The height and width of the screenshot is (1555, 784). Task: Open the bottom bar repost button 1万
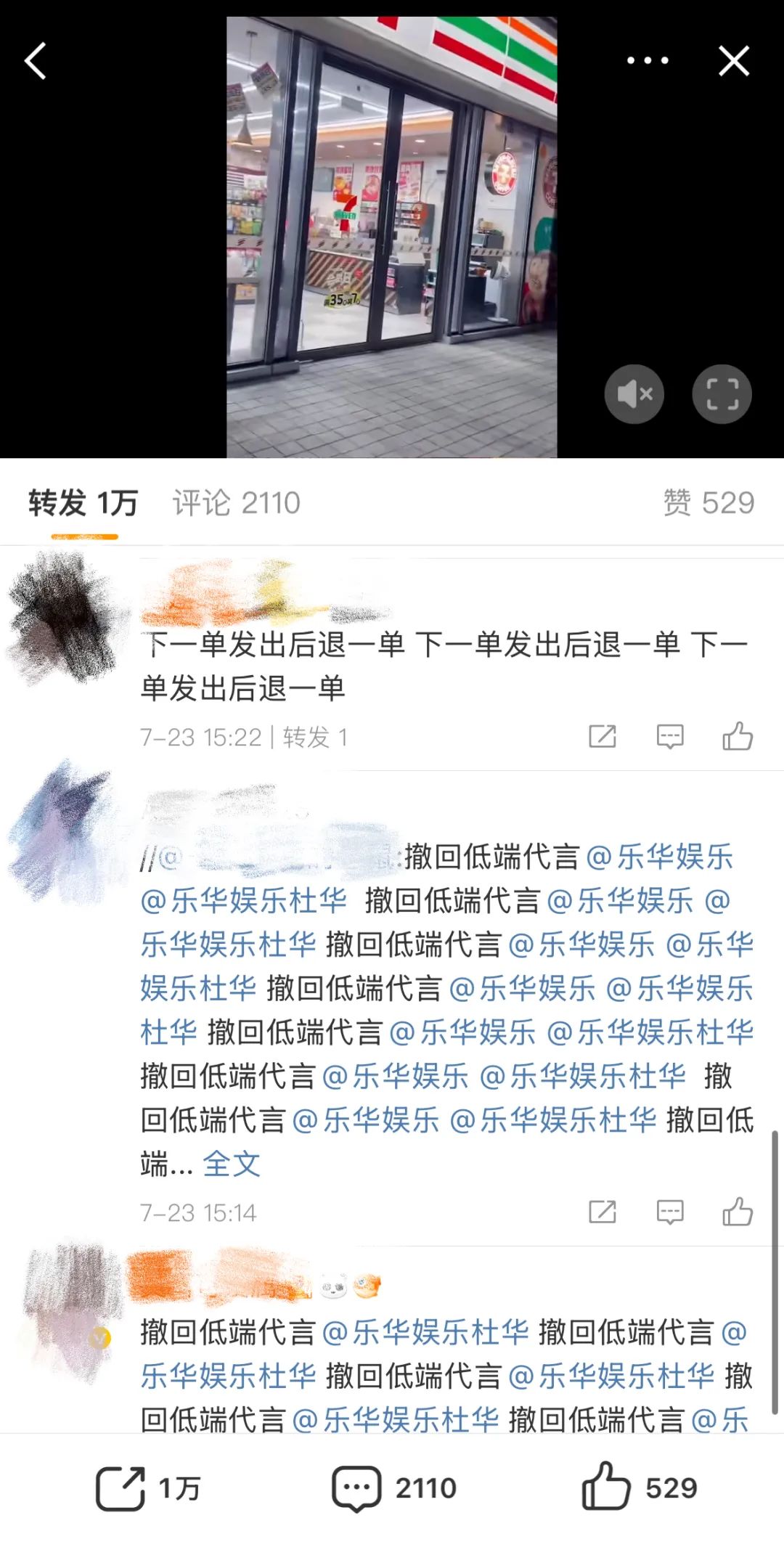tap(147, 1488)
